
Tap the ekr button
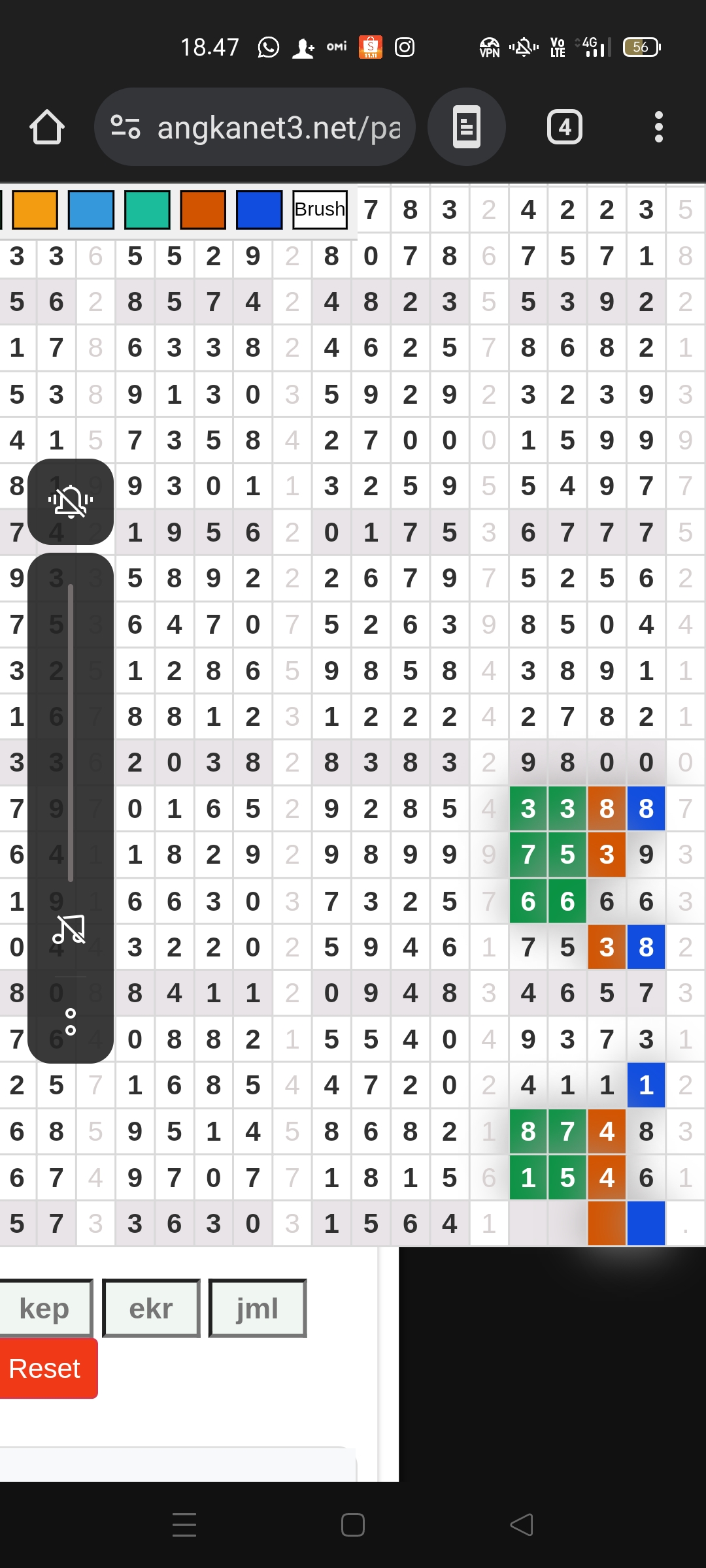pyautogui.click(x=151, y=1309)
